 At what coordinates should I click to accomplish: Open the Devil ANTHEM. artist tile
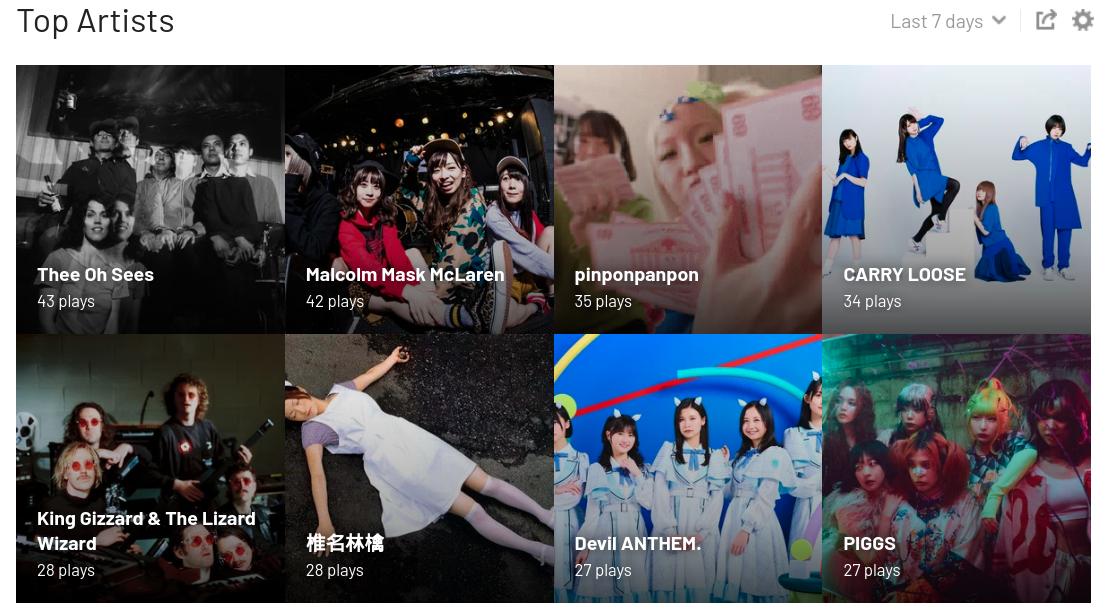click(688, 468)
